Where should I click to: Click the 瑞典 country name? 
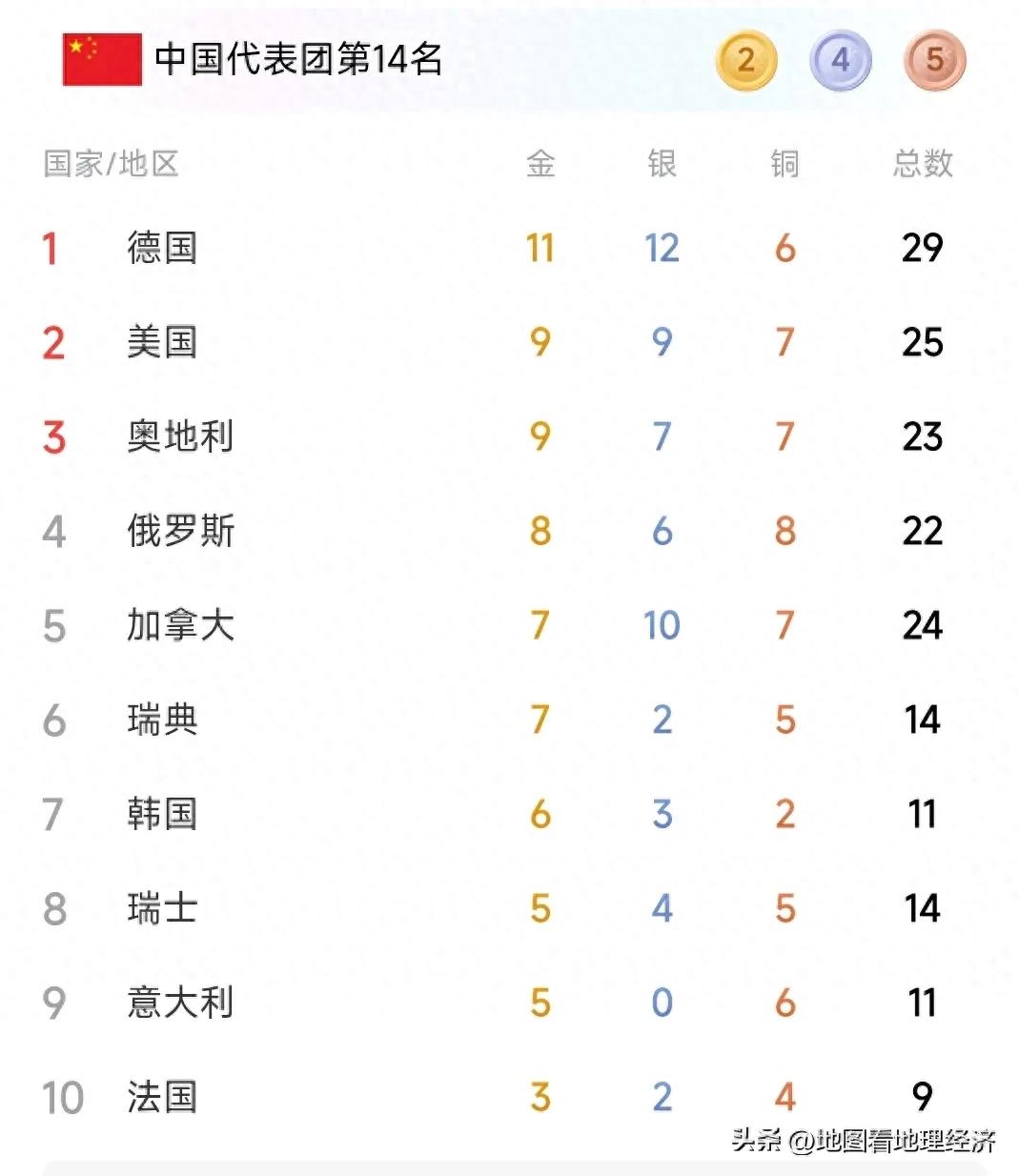[x=162, y=720]
